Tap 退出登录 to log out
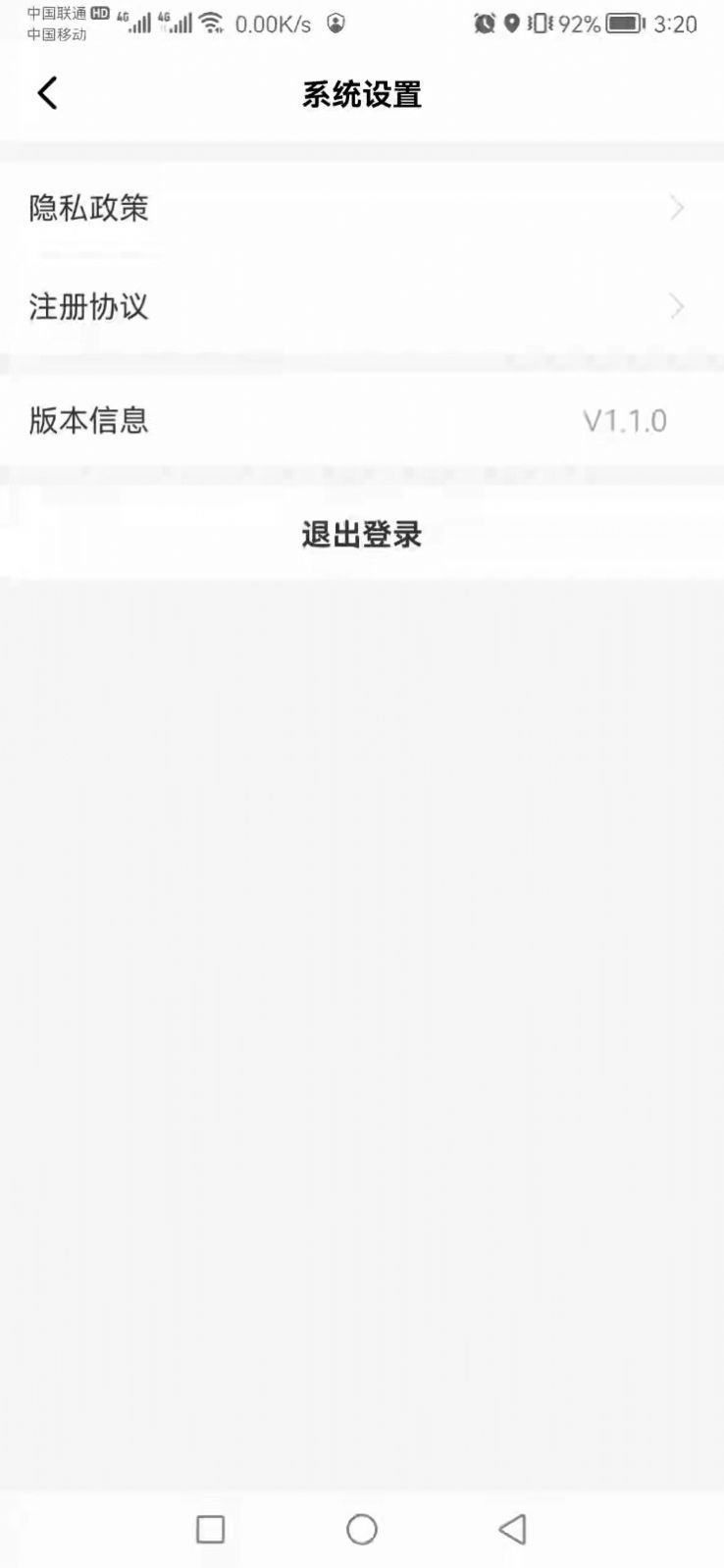This screenshot has height=1568, width=724. [362, 534]
